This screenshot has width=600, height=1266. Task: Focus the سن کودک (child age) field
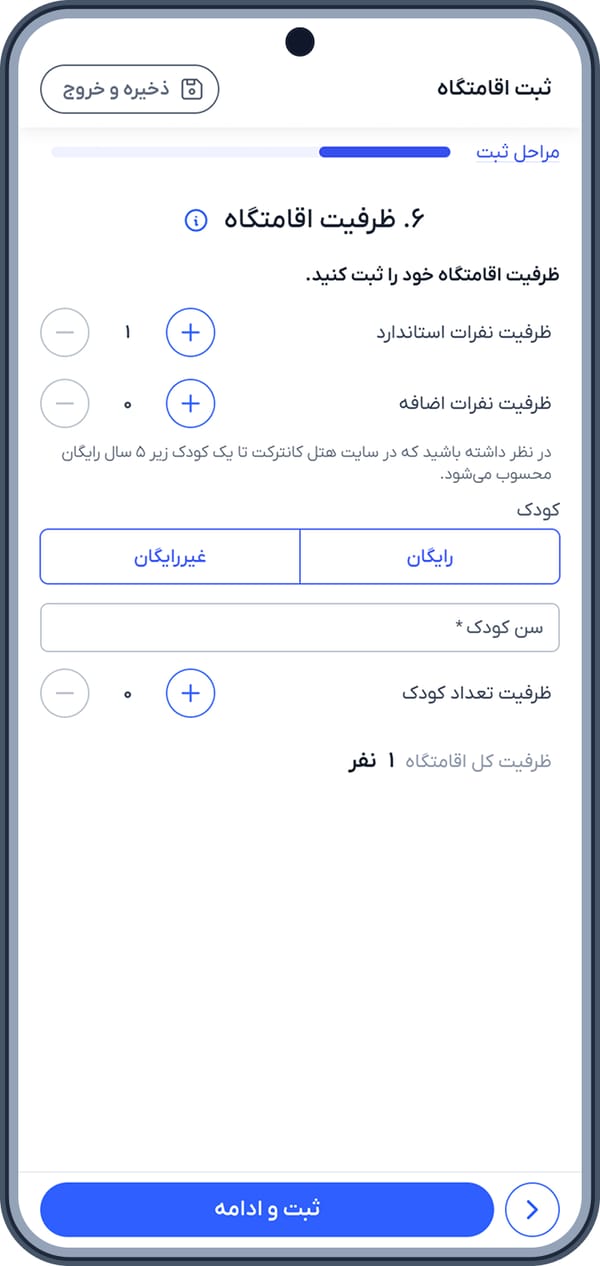(300, 627)
